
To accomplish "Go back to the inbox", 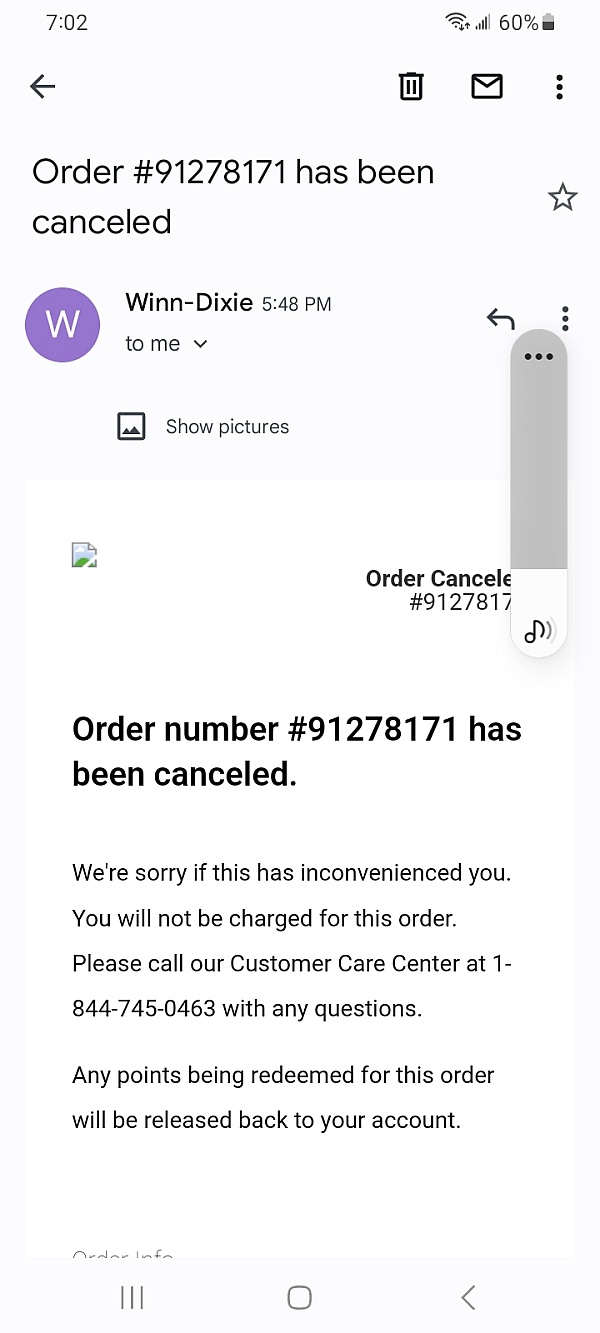I will tap(42, 87).
